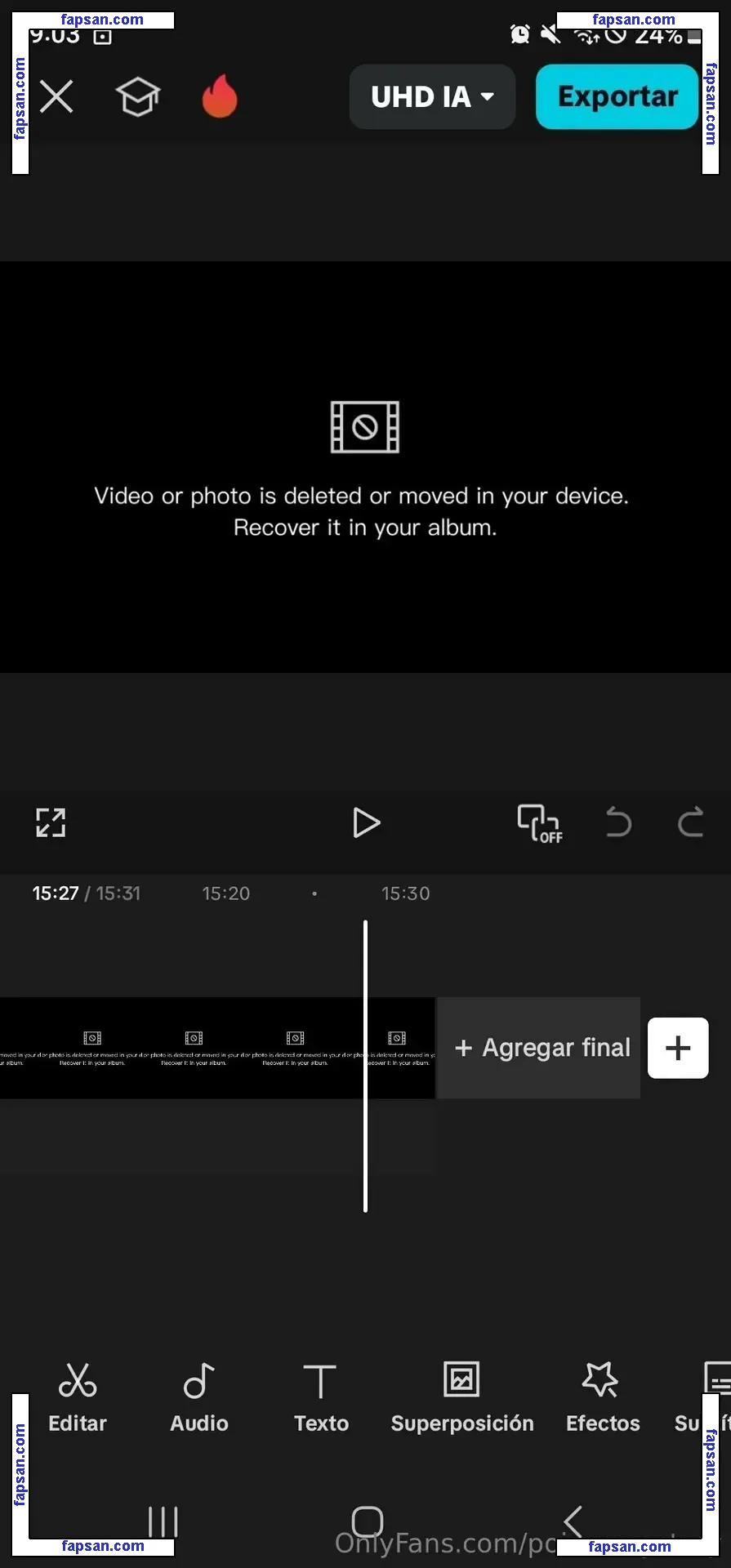The width and height of the screenshot is (731, 1568).
Task: Add a new clip with plus button
Action: pyautogui.click(x=678, y=1048)
